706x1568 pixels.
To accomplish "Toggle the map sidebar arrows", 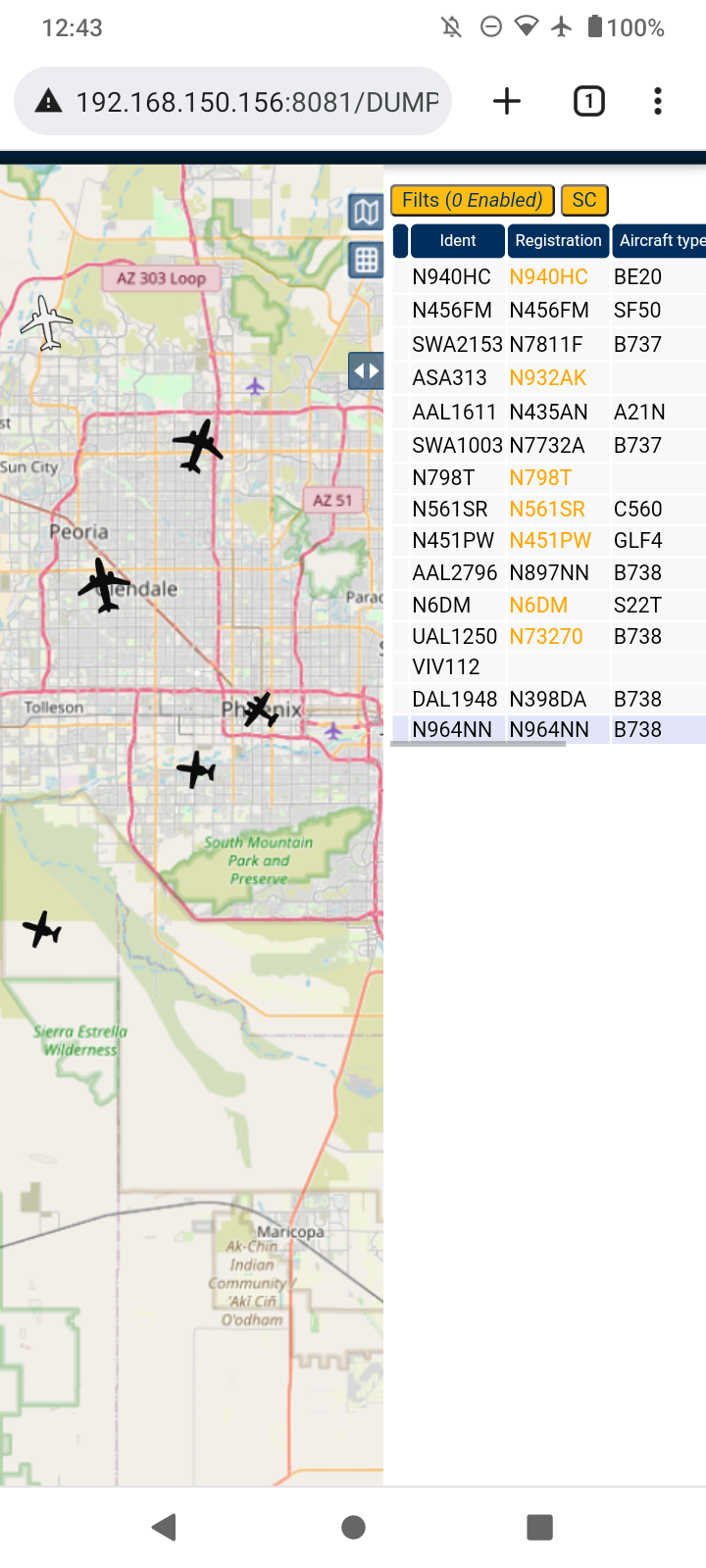I will click(366, 371).
